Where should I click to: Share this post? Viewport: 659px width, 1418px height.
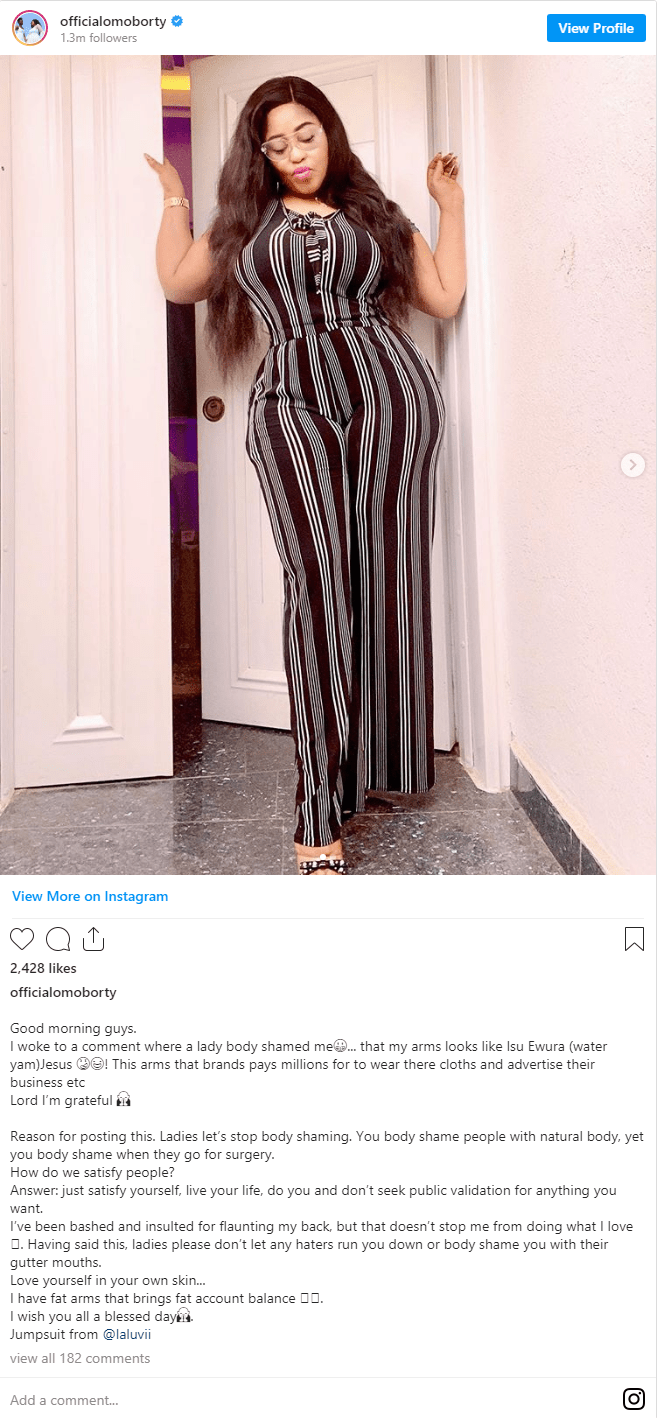point(93,939)
